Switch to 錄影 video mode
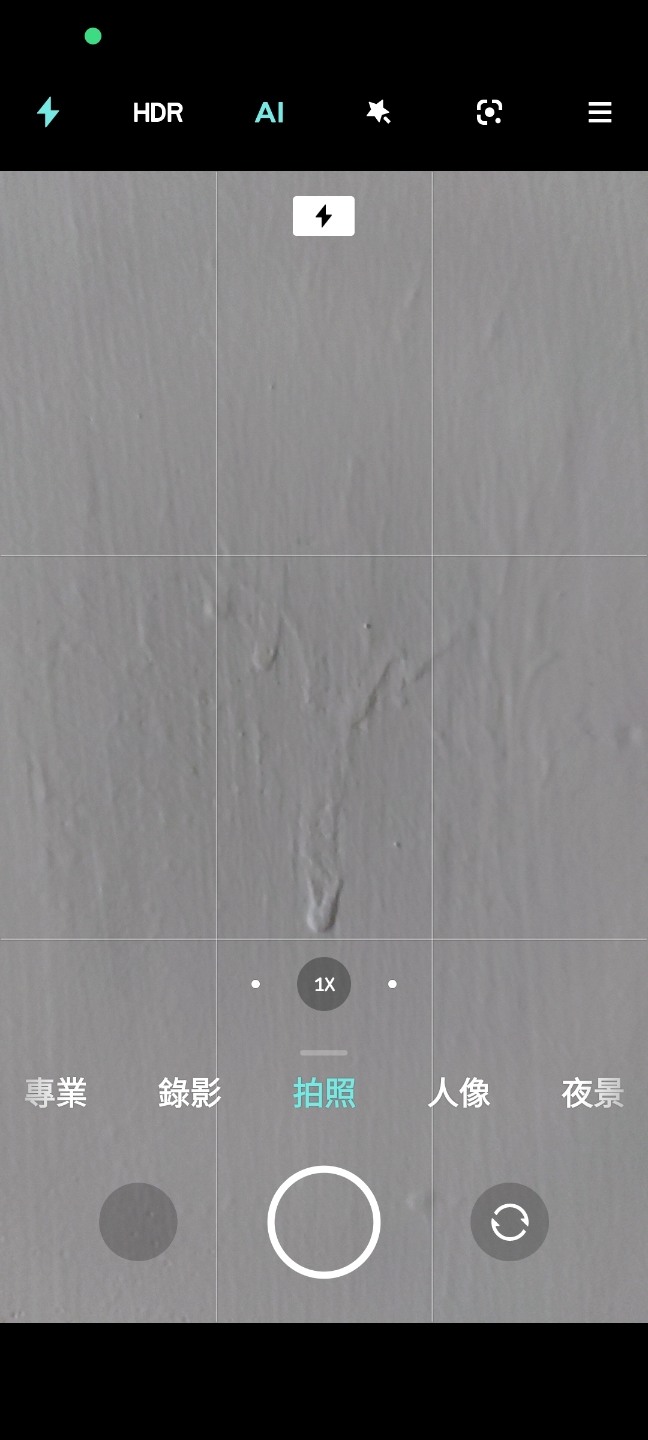648x1440 pixels. click(190, 1093)
